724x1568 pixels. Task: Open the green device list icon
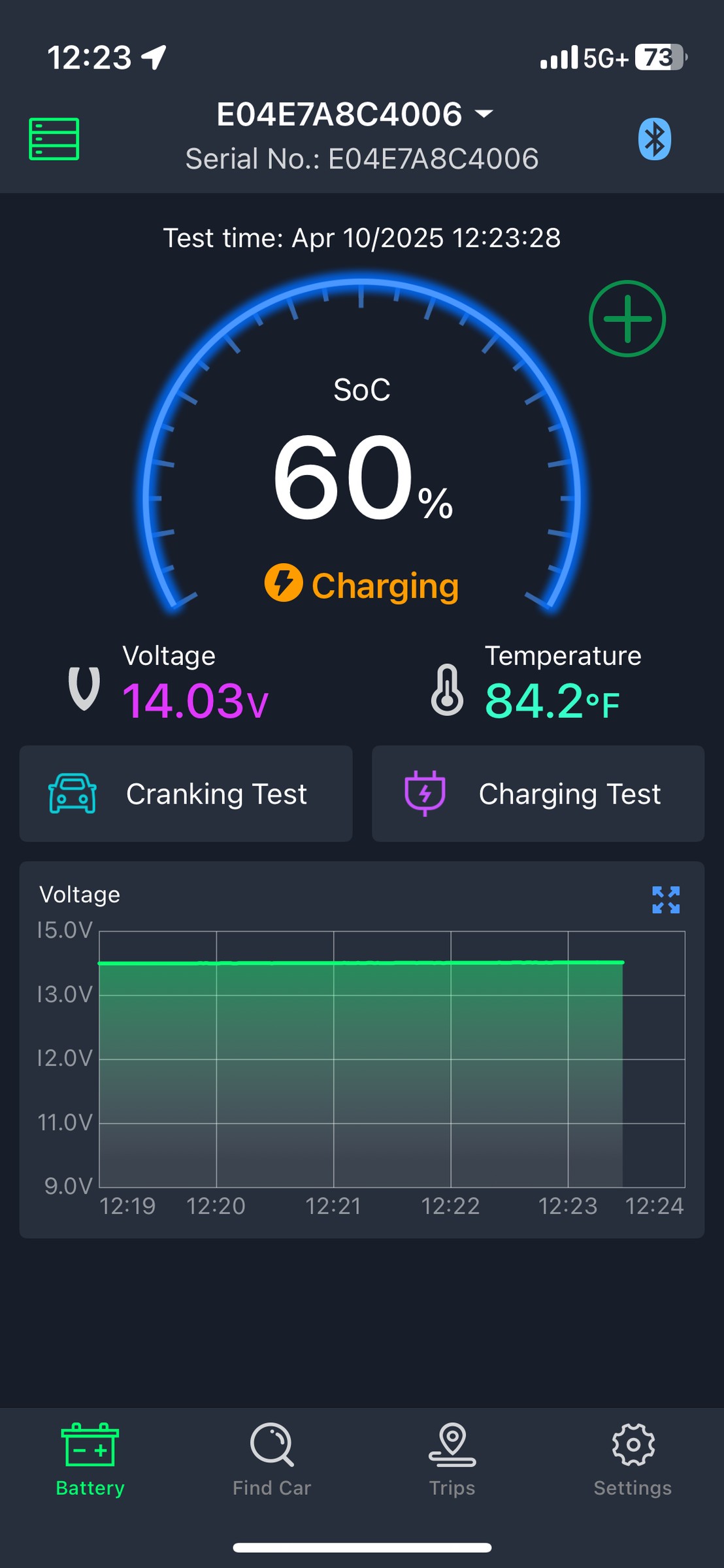(x=54, y=139)
